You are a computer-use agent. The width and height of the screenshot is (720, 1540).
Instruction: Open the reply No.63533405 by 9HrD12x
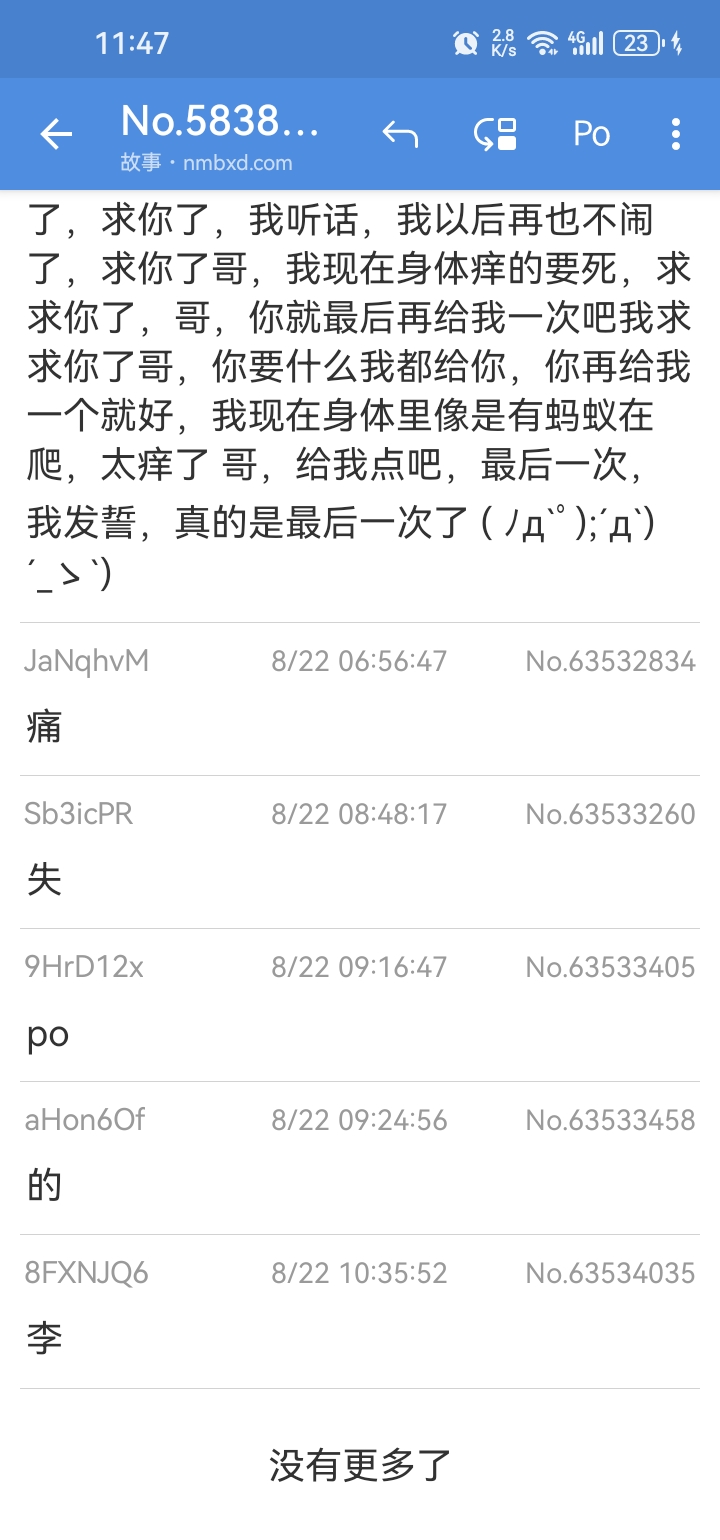click(360, 1005)
